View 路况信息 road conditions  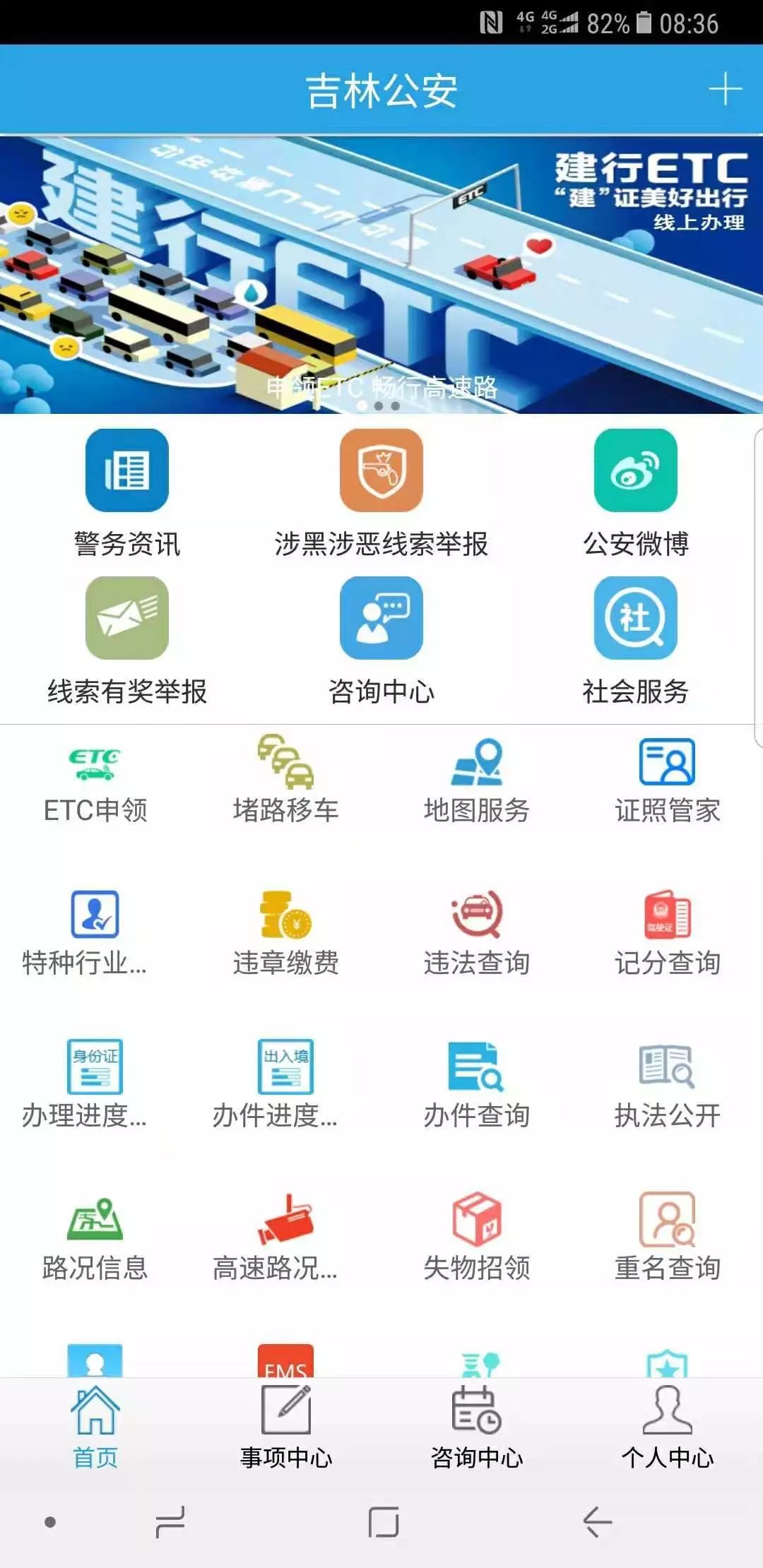(95, 1233)
